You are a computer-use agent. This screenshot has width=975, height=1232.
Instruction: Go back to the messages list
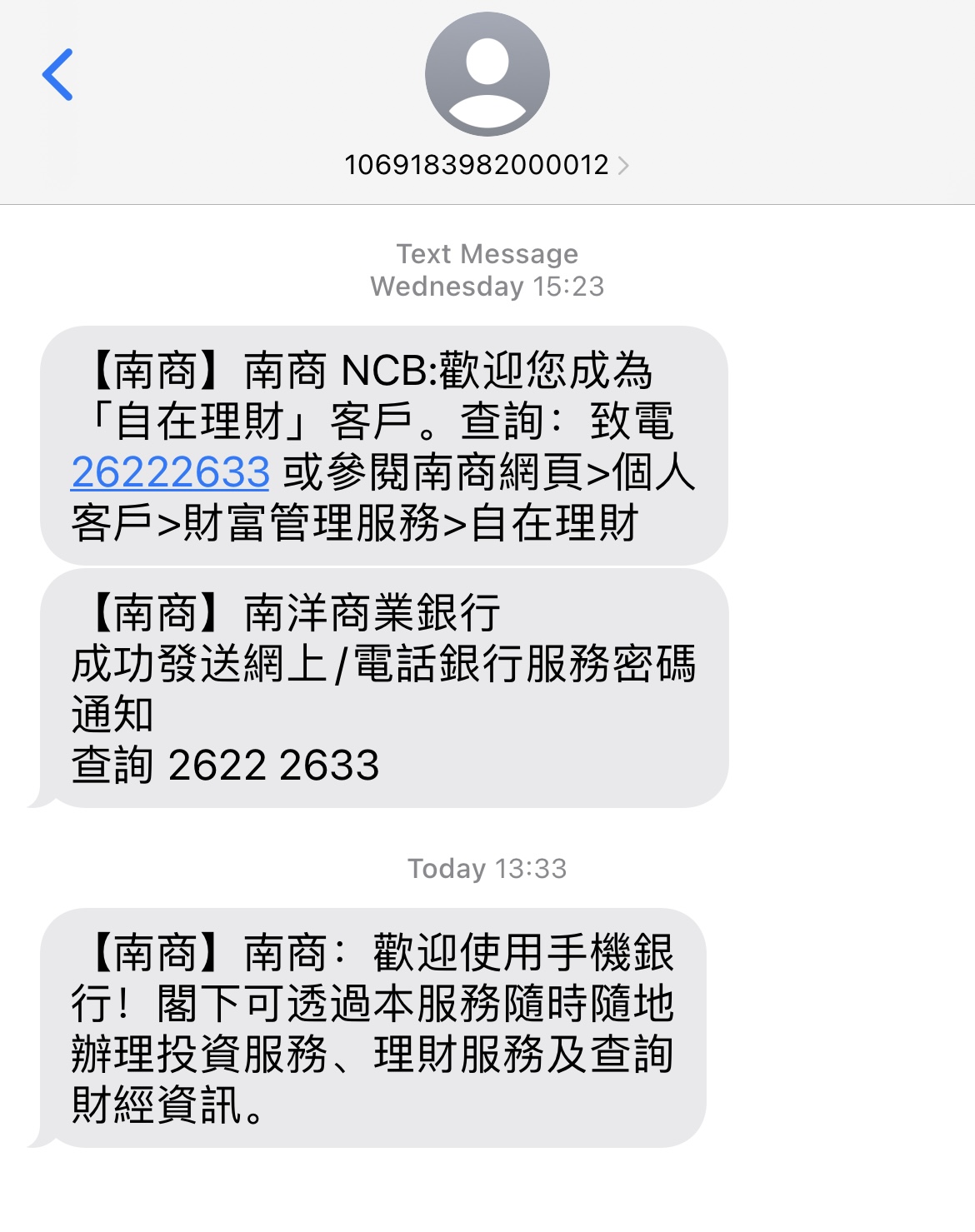(58, 75)
